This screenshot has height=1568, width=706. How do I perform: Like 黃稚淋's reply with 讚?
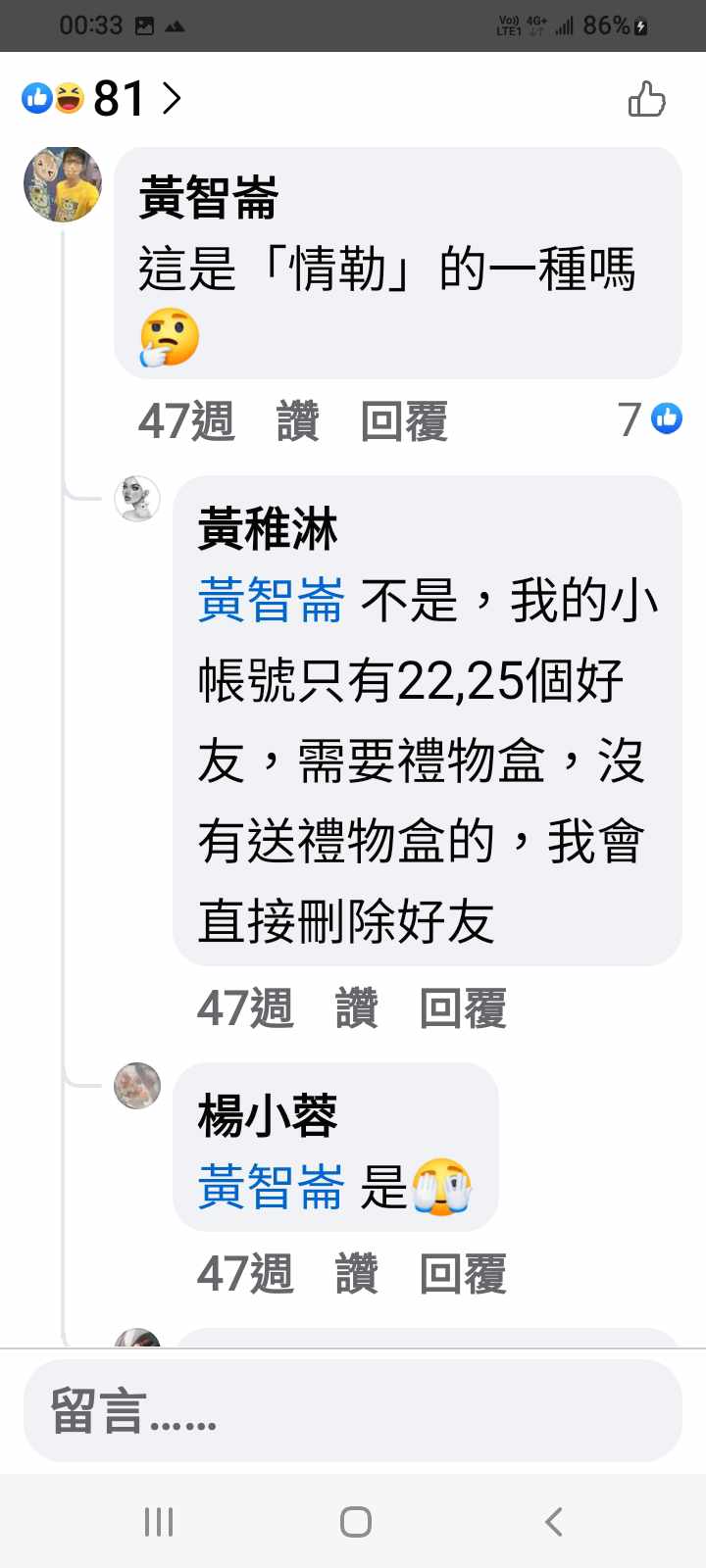tap(356, 1008)
